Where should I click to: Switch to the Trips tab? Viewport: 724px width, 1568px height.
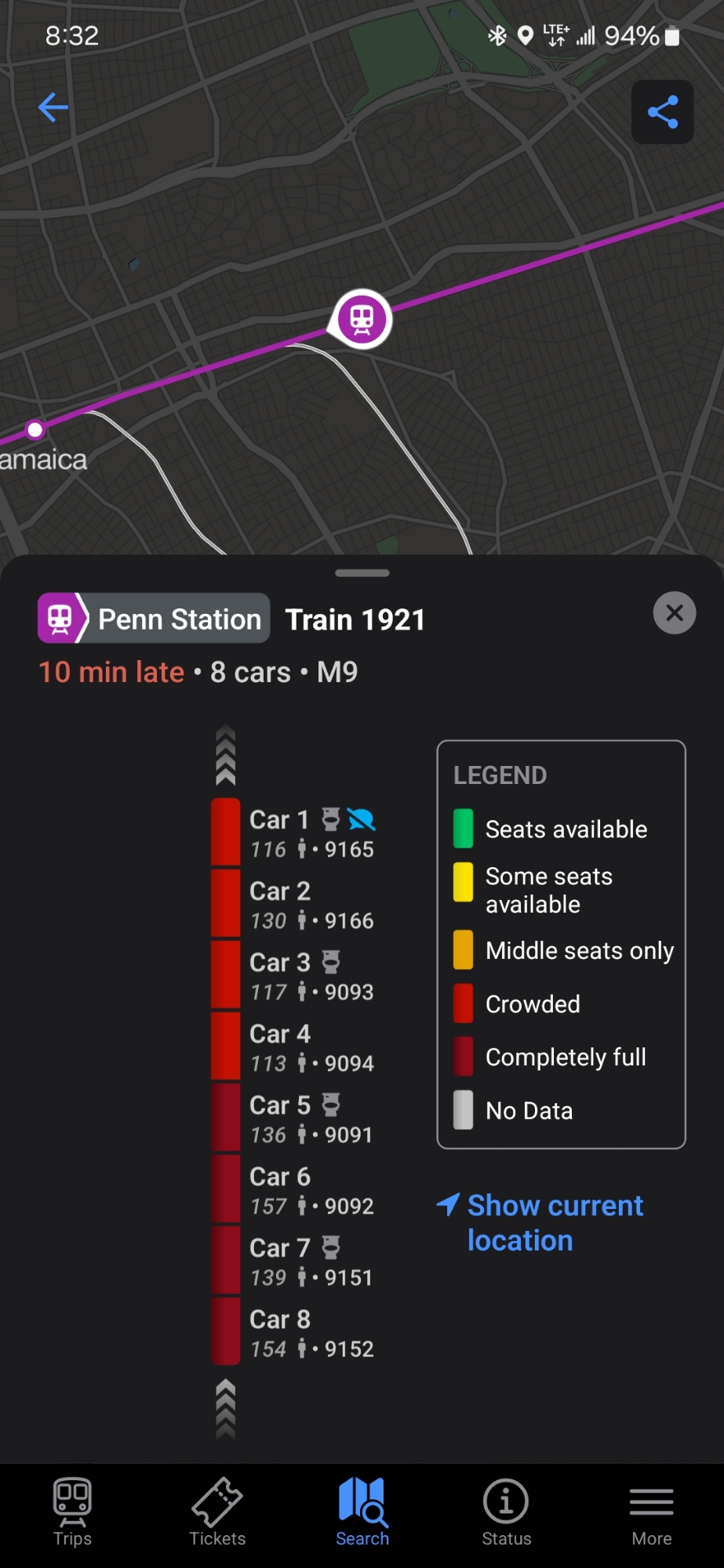pyautogui.click(x=72, y=1511)
